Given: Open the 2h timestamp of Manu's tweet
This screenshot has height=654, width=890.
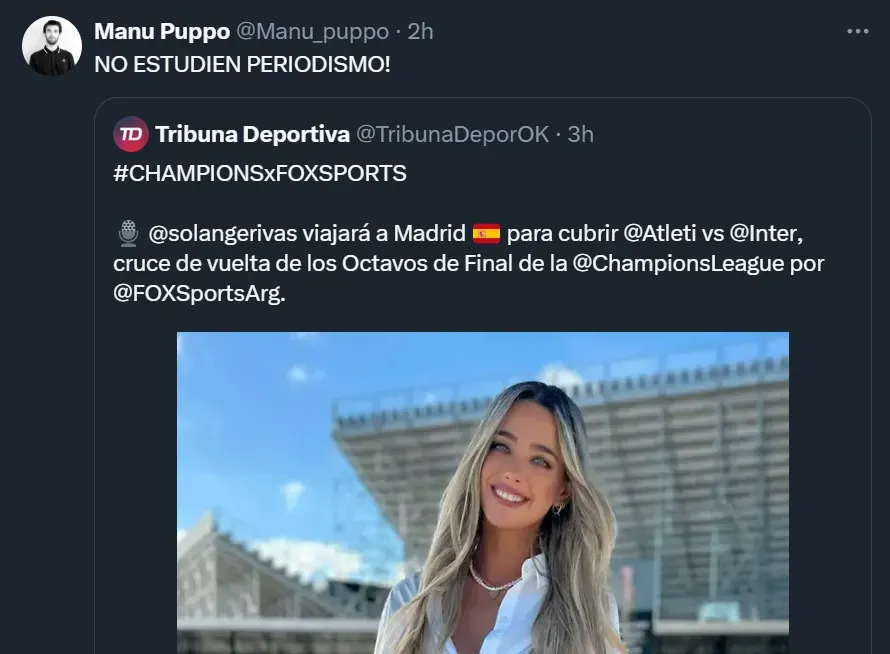Looking at the screenshot, I should (x=420, y=32).
